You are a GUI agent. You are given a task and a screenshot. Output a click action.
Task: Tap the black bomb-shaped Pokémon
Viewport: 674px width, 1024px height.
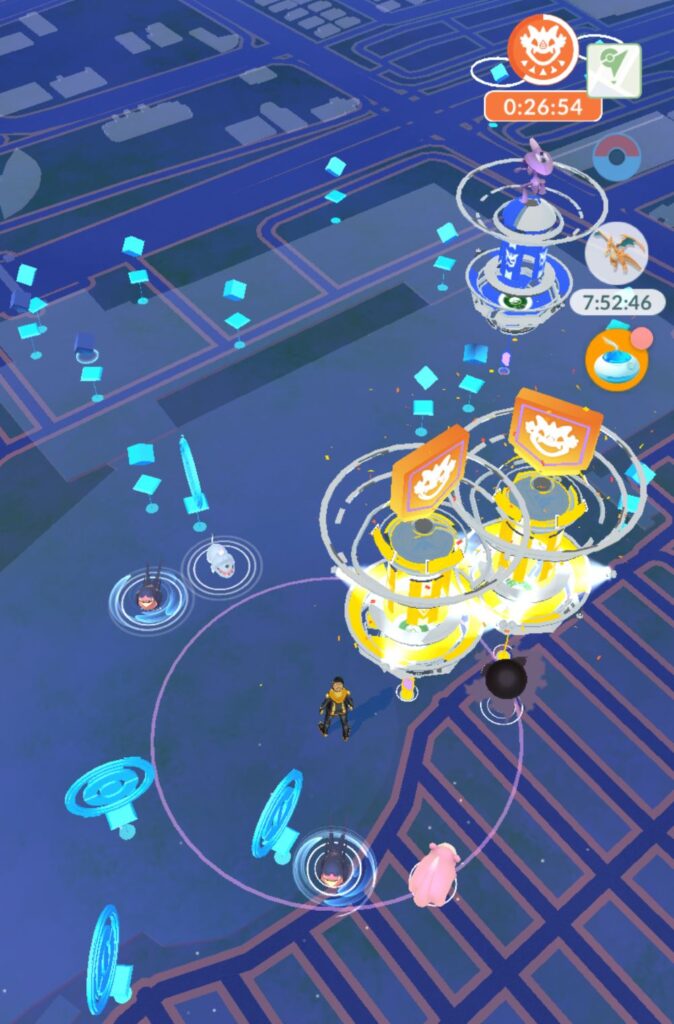click(x=505, y=681)
